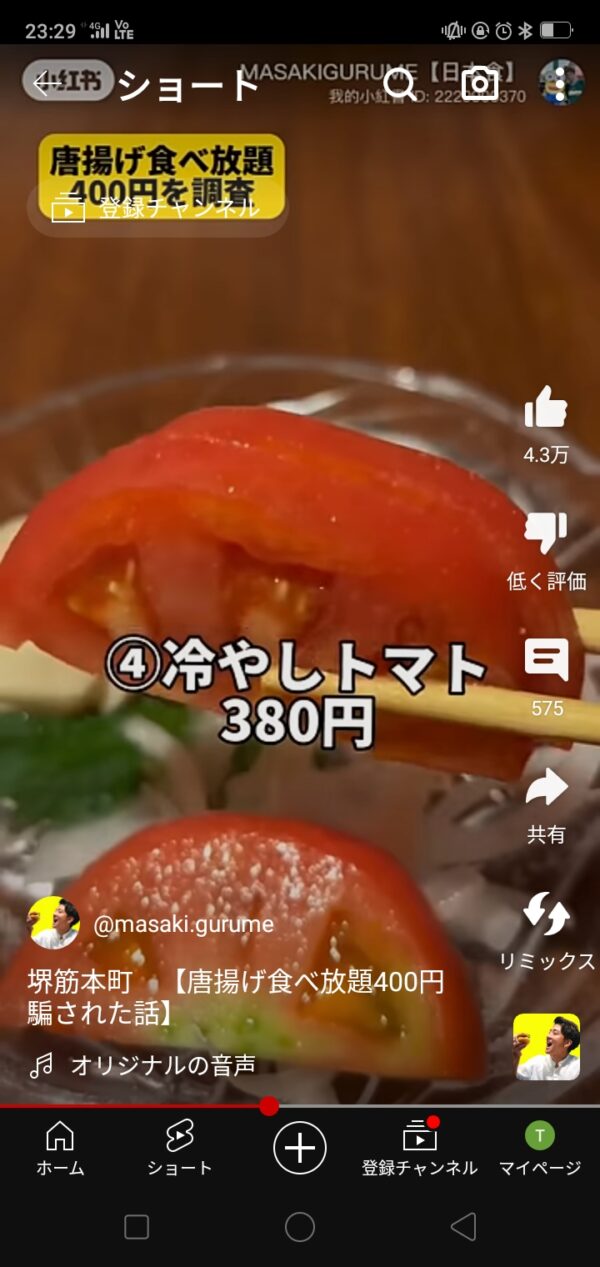The width and height of the screenshot is (600, 1267).
Task: Switch to the ホーム tab
Action: coord(60,1148)
